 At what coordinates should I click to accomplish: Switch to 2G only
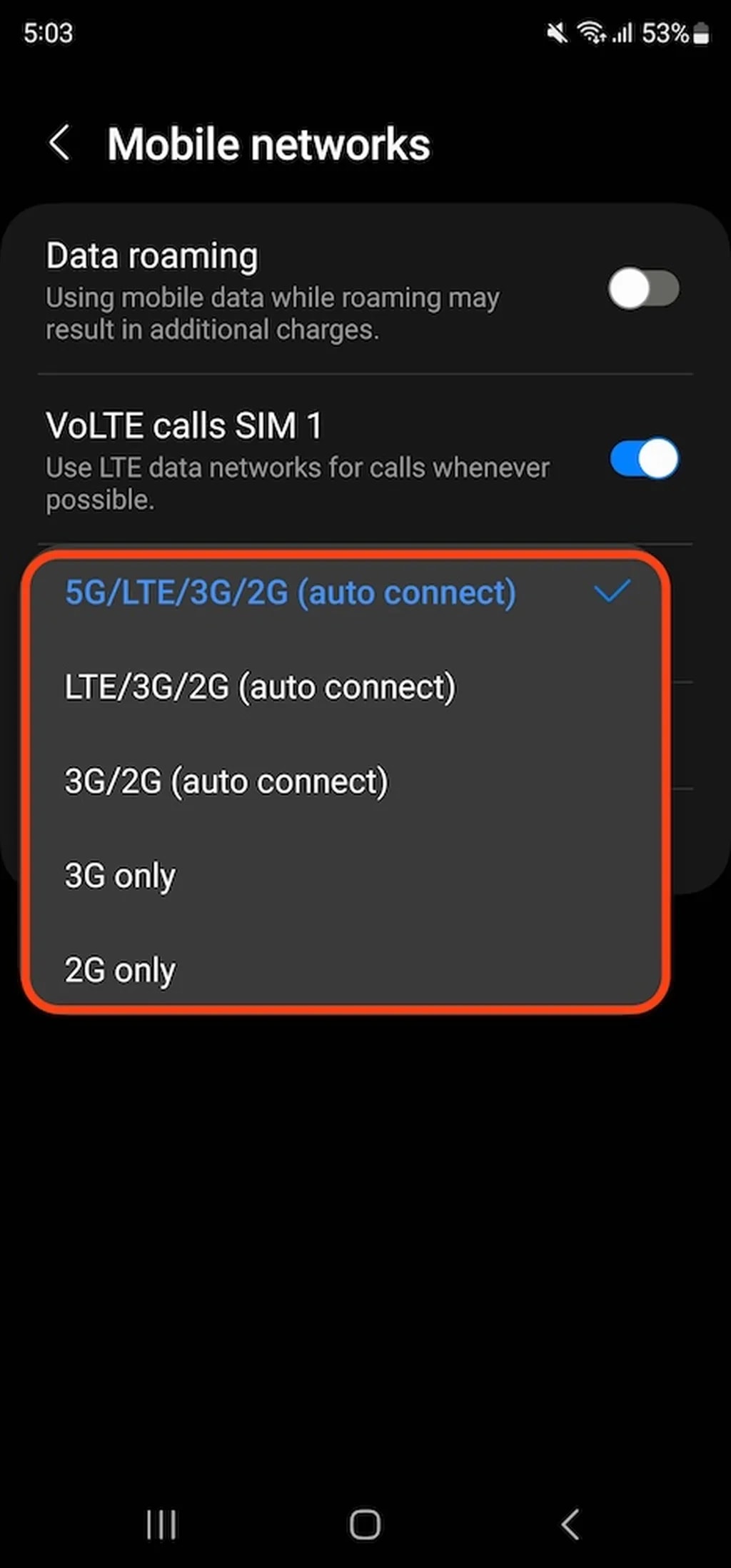pyautogui.click(x=120, y=970)
